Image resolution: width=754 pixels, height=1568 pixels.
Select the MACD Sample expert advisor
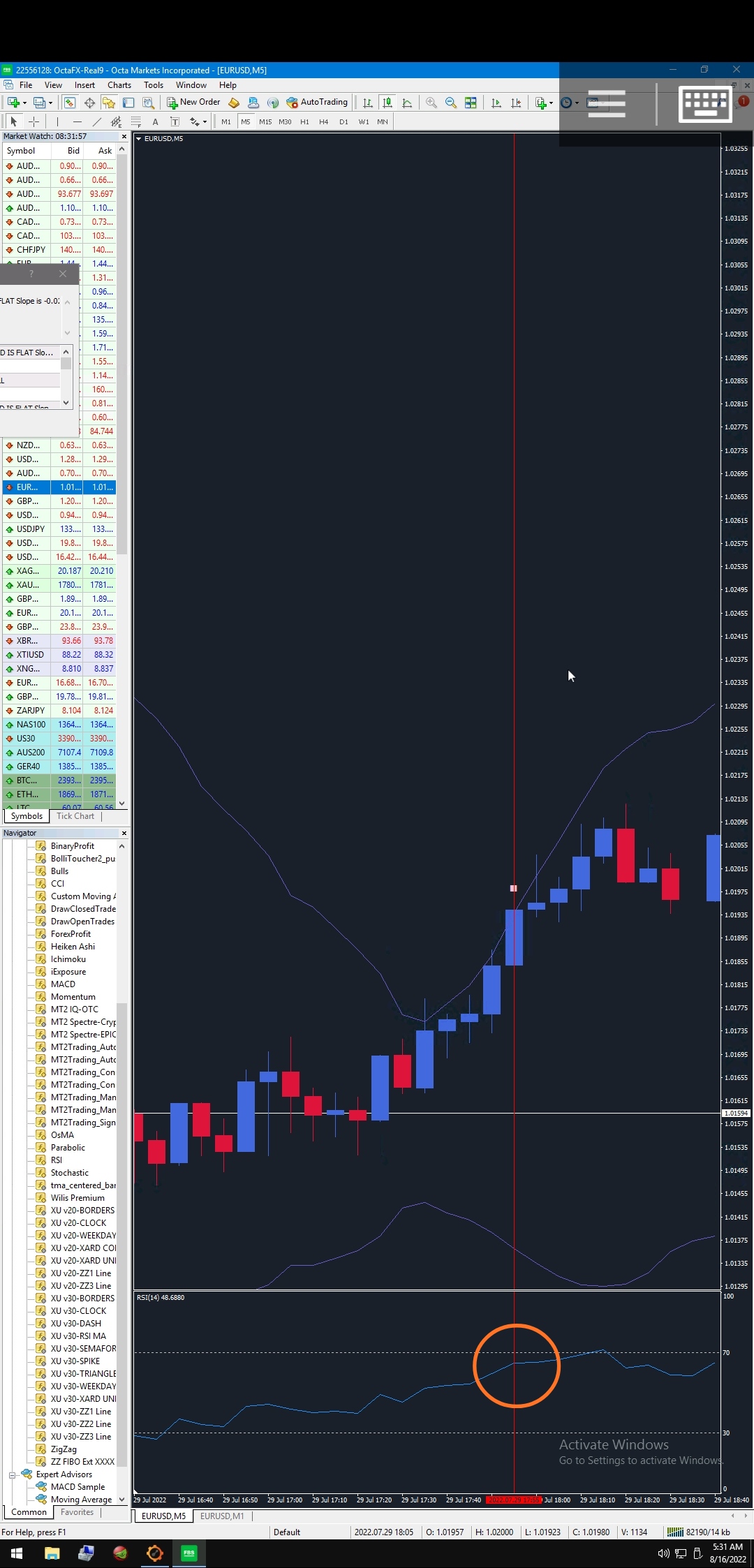tap(77, 1487)
